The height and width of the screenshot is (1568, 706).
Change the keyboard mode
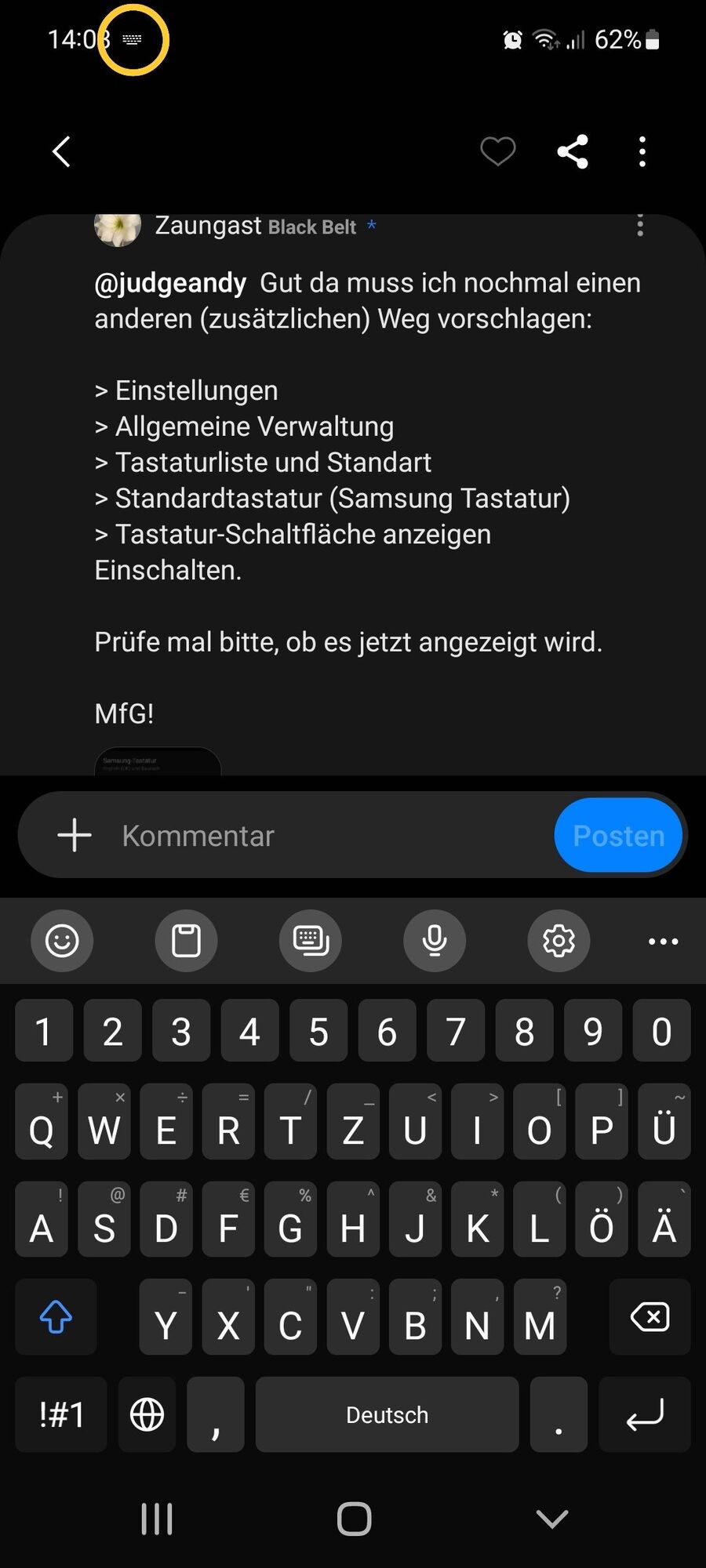click(x=311, y=940)
